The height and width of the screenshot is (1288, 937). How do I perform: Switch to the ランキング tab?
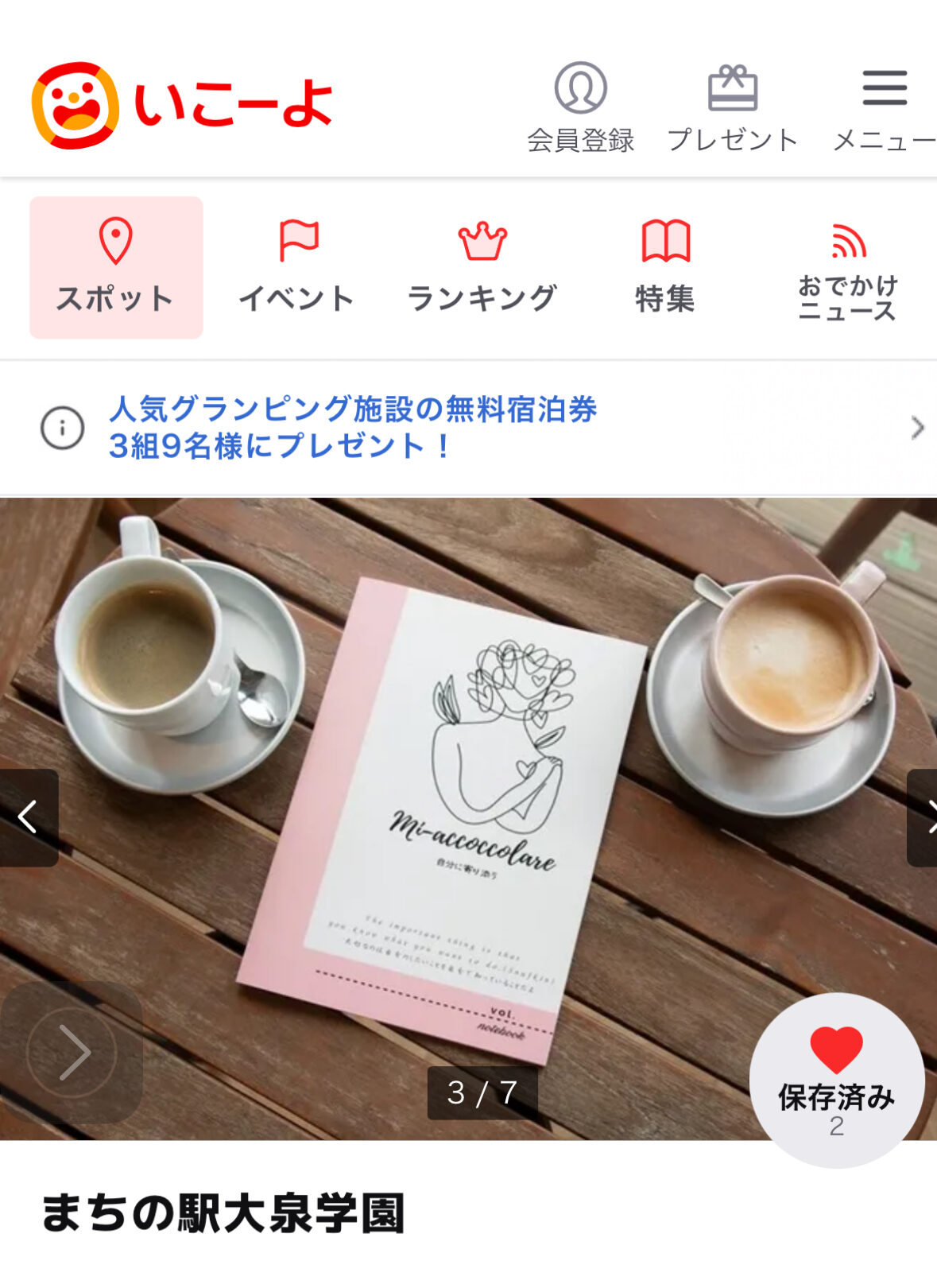(x=482, y=267)
